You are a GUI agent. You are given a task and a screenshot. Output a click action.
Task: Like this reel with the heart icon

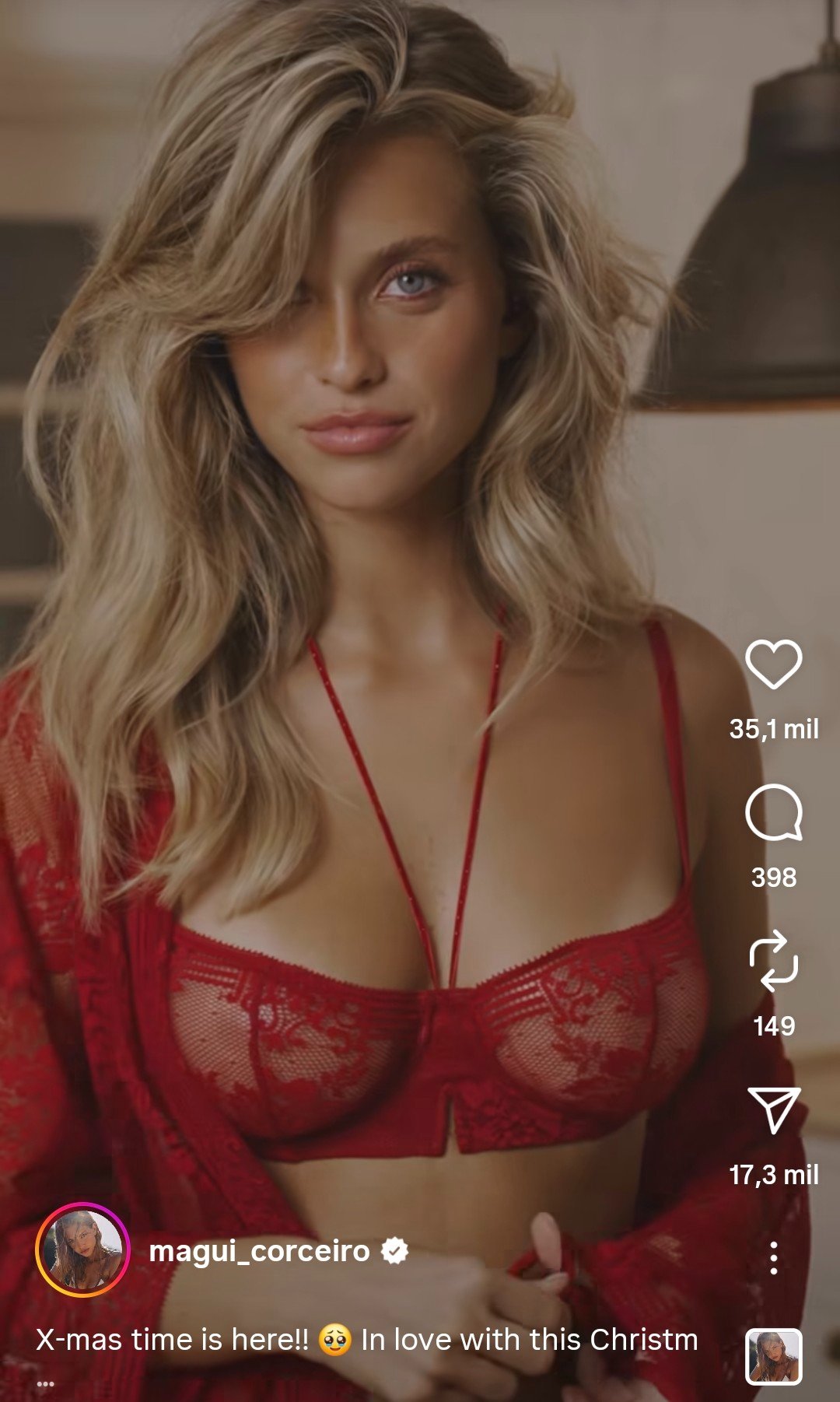(x=773, y=664)
